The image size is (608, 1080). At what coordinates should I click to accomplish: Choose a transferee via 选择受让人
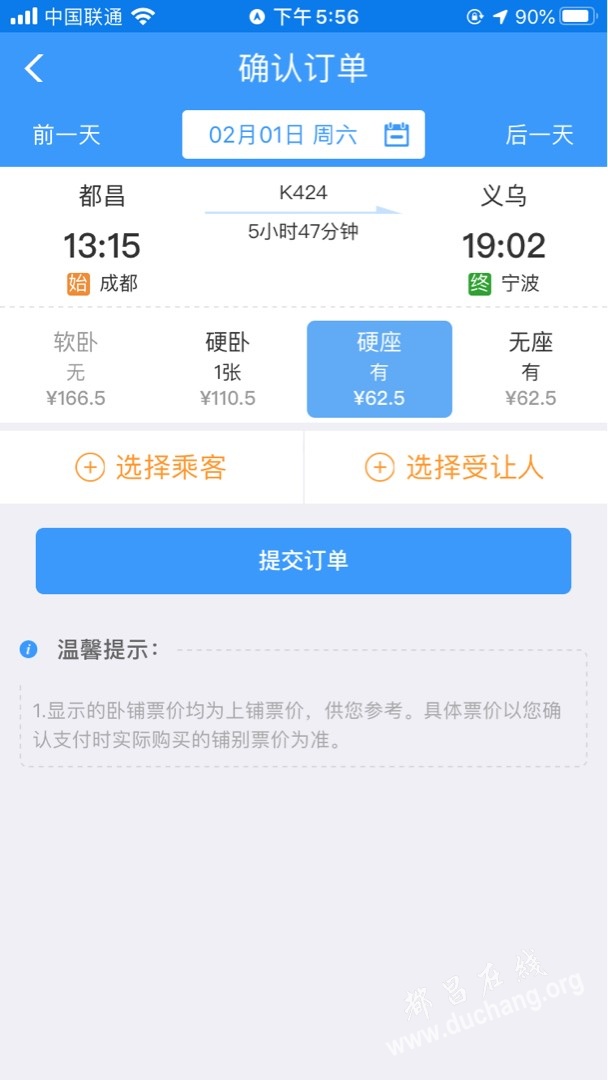coord(455,467)
